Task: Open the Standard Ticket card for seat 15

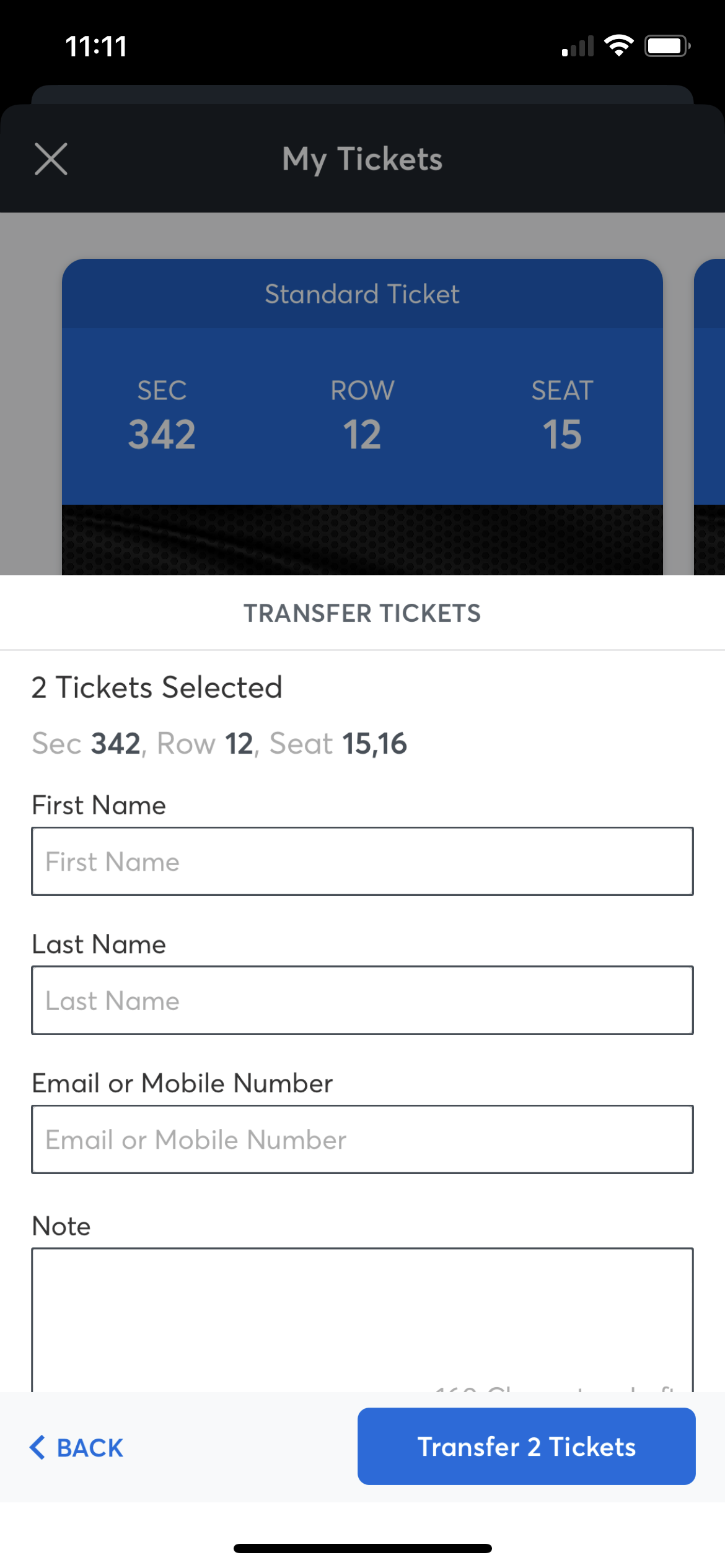Action: coord(362,417)
